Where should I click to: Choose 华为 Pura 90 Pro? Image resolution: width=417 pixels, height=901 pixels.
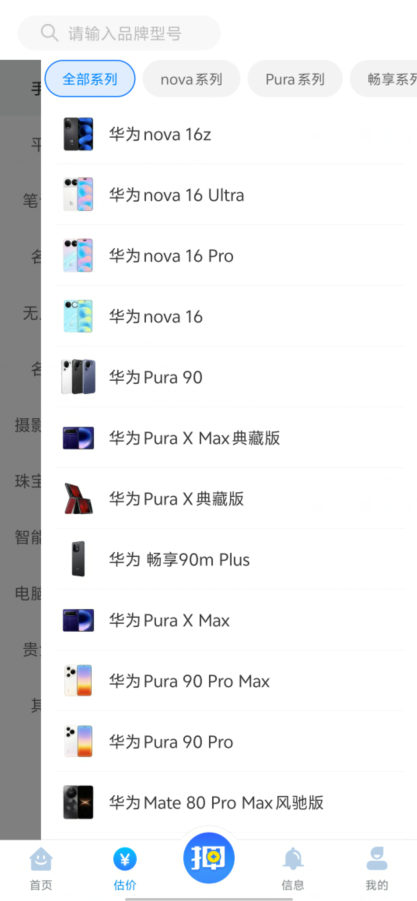(229, 742)
